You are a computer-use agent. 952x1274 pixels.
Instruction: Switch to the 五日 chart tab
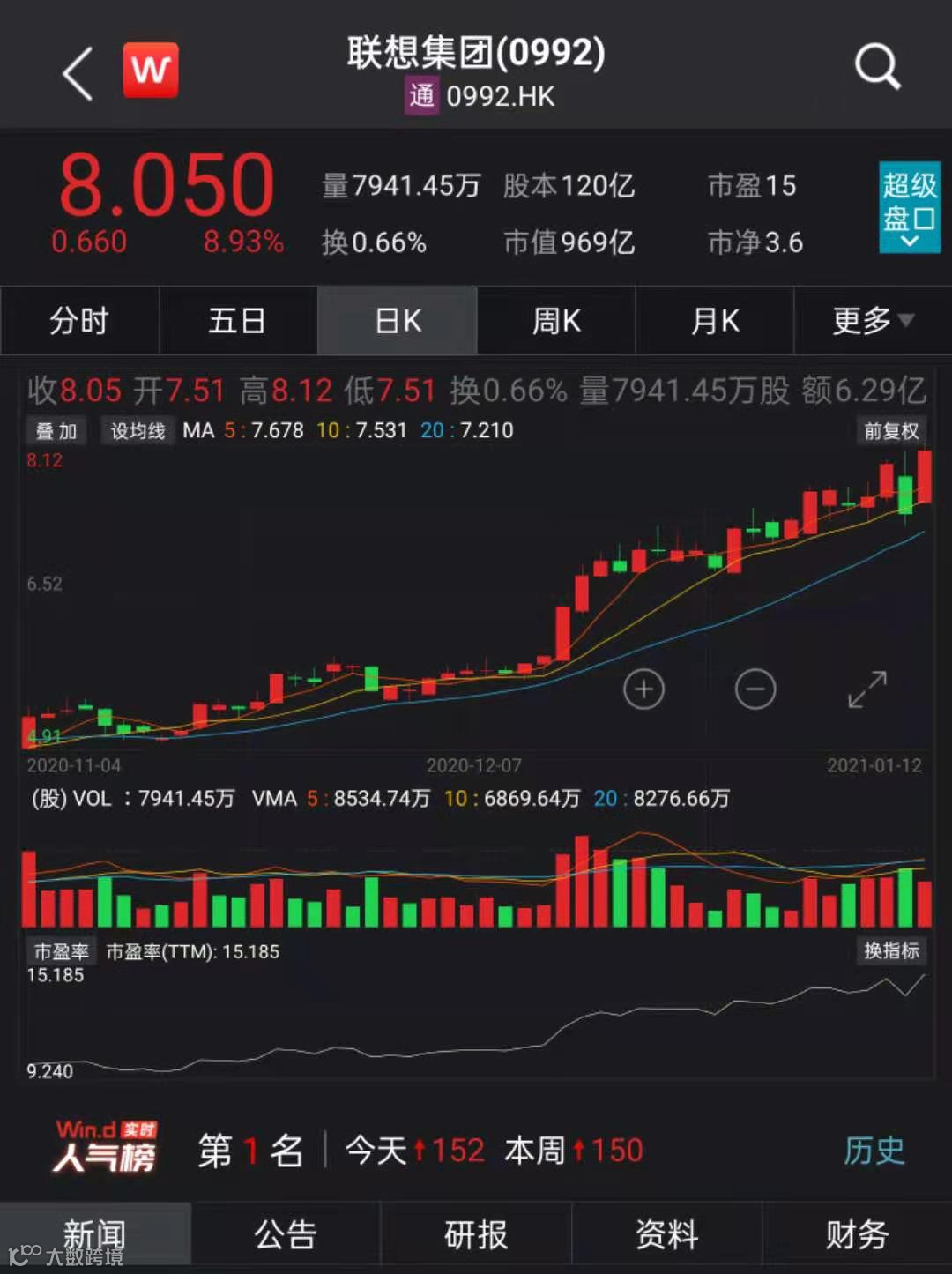[237, 321]
